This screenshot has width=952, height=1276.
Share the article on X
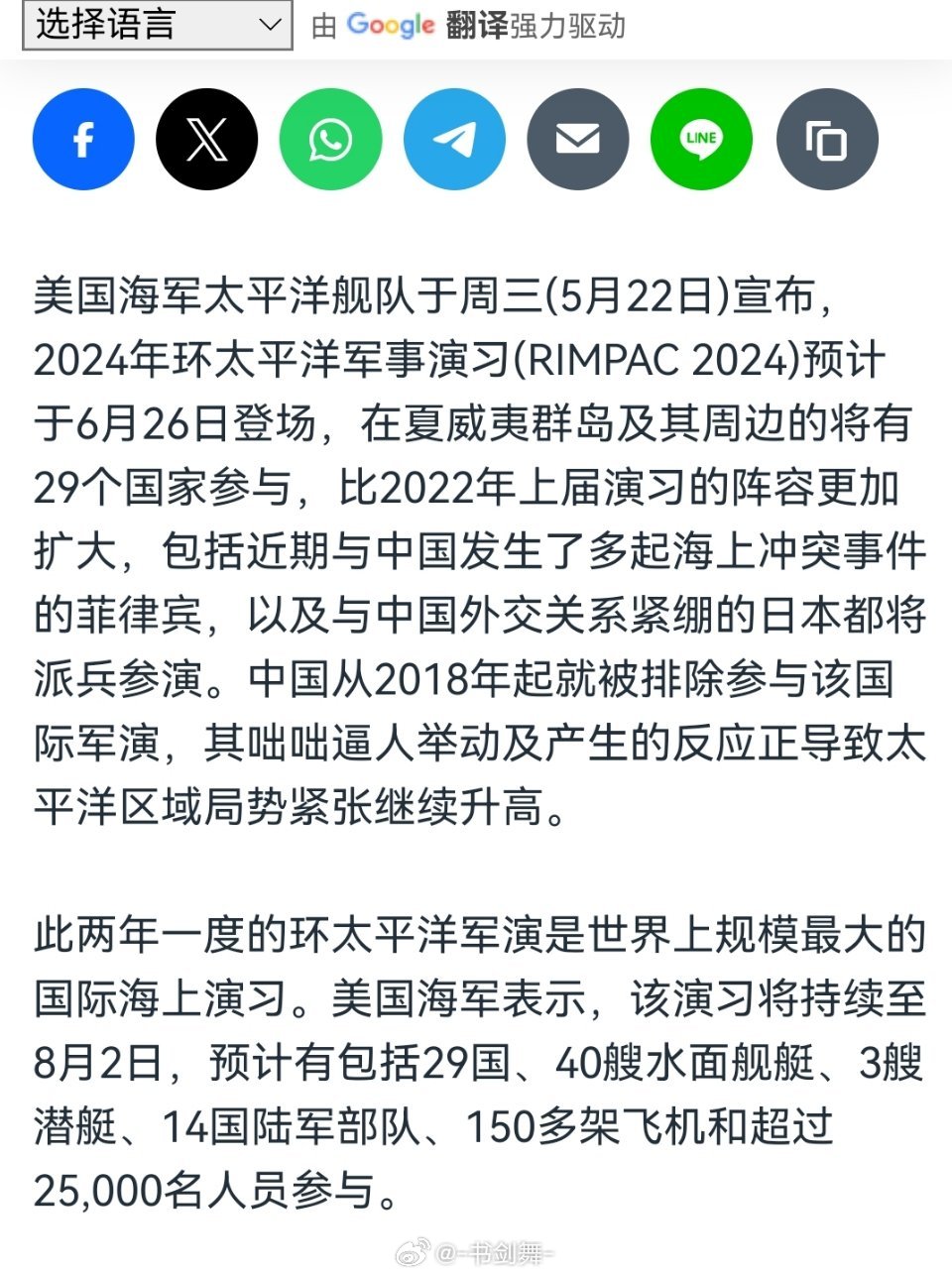[x=207, y=139]
